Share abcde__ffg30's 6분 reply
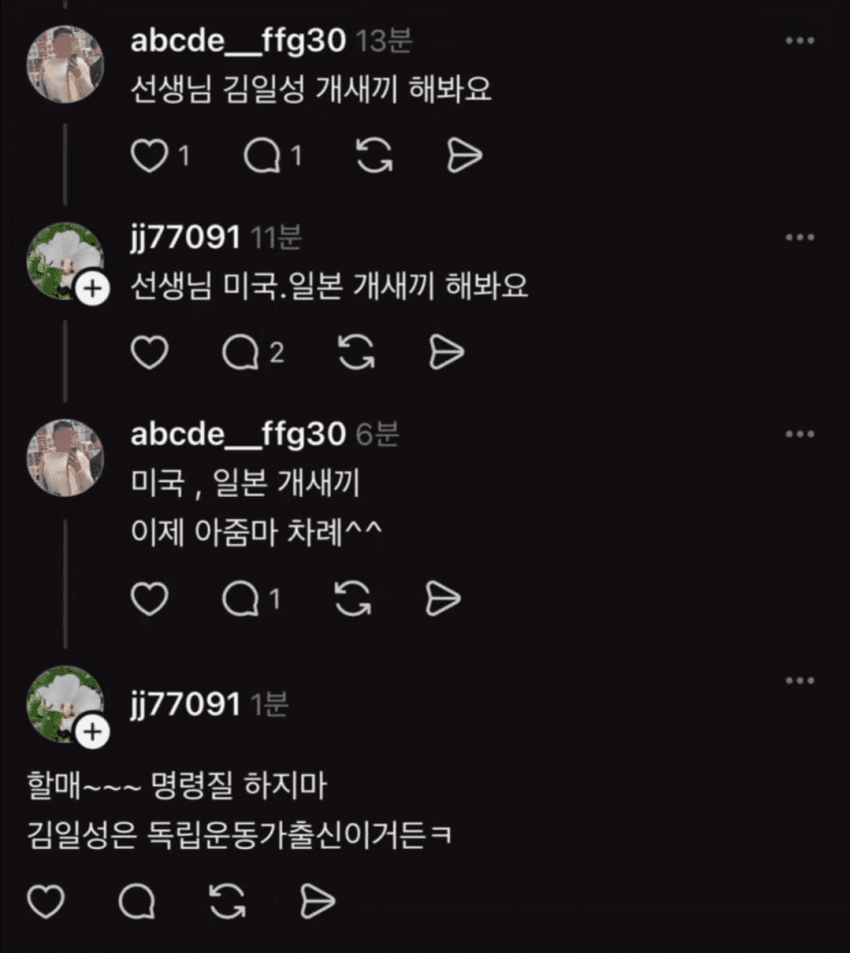The image size is (850, 953). 443,599
